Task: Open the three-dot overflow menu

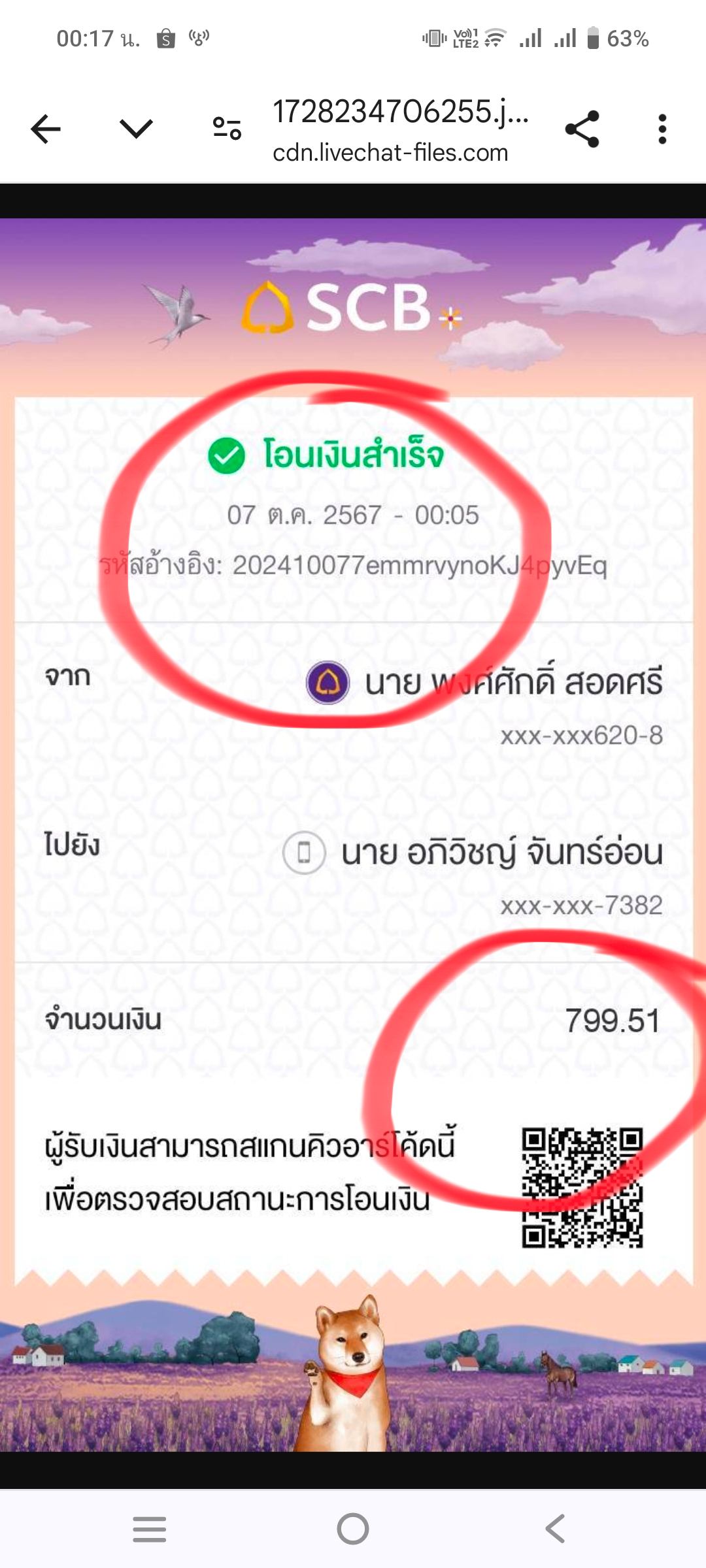Action: pyautogui.click(x=663, y=129)
